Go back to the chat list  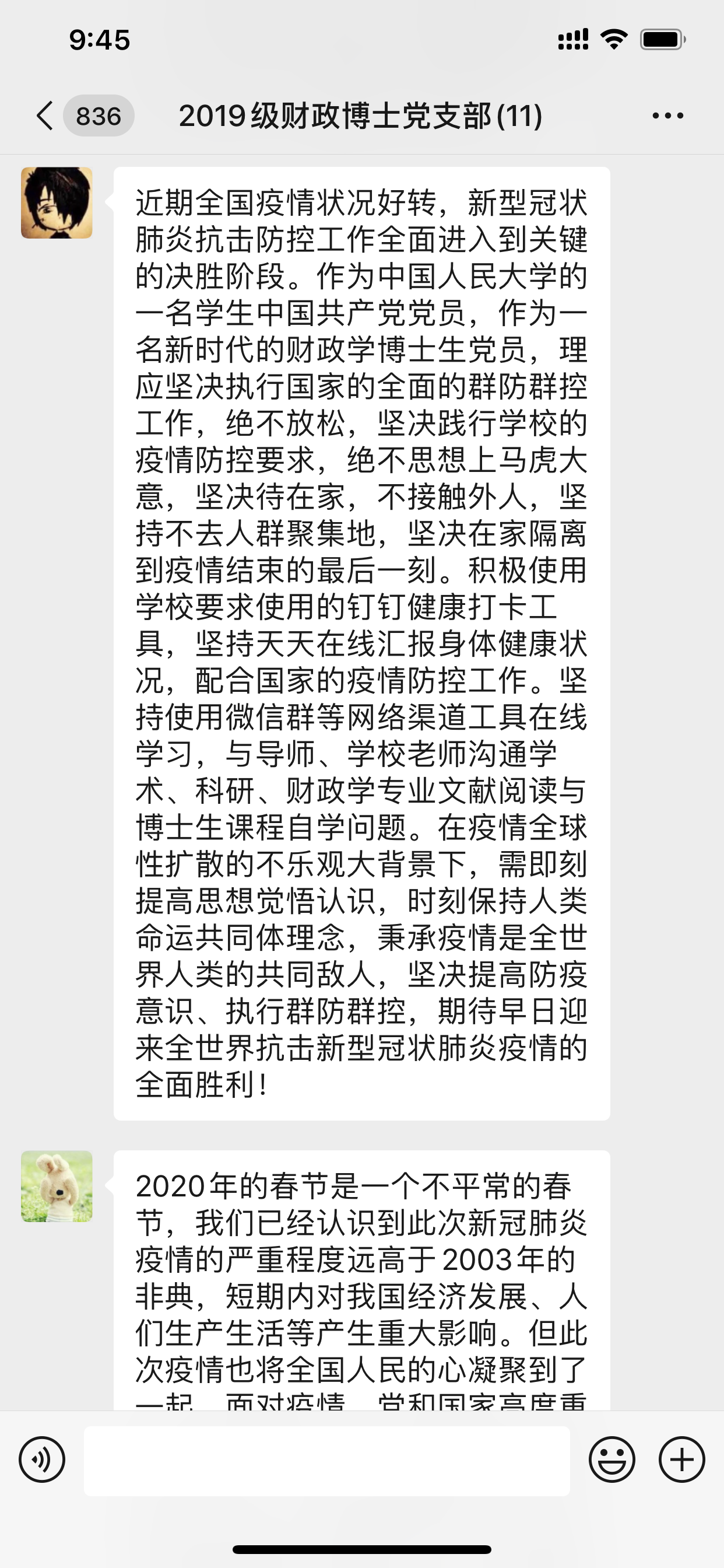pyautogui.click(x=45, y=116)
